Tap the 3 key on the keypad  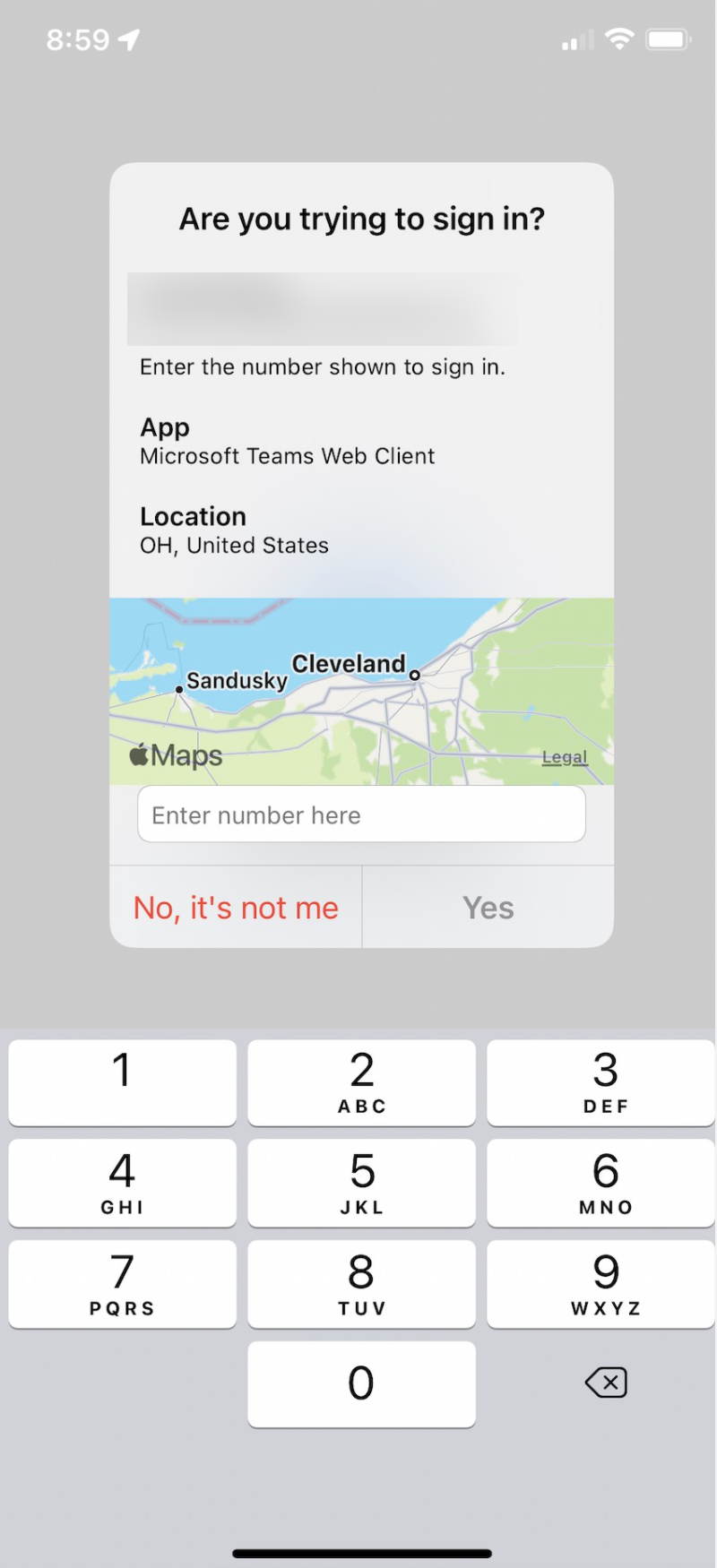pos(600,1082)
